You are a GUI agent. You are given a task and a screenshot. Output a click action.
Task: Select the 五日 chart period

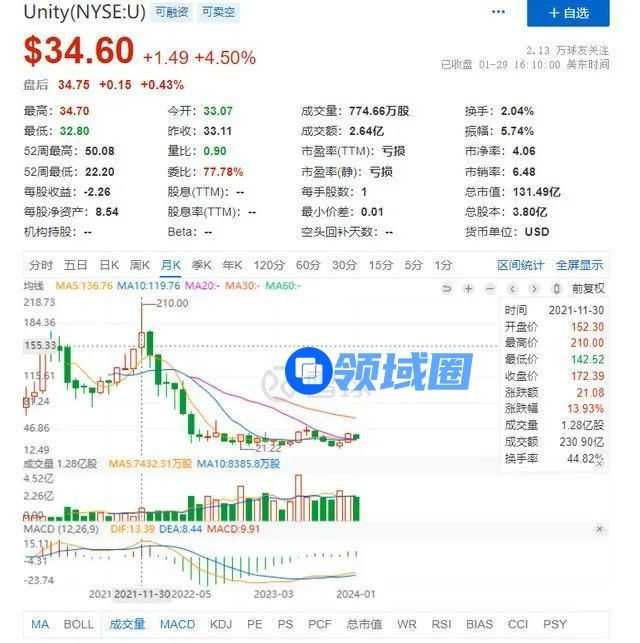(x=76, y=265)
